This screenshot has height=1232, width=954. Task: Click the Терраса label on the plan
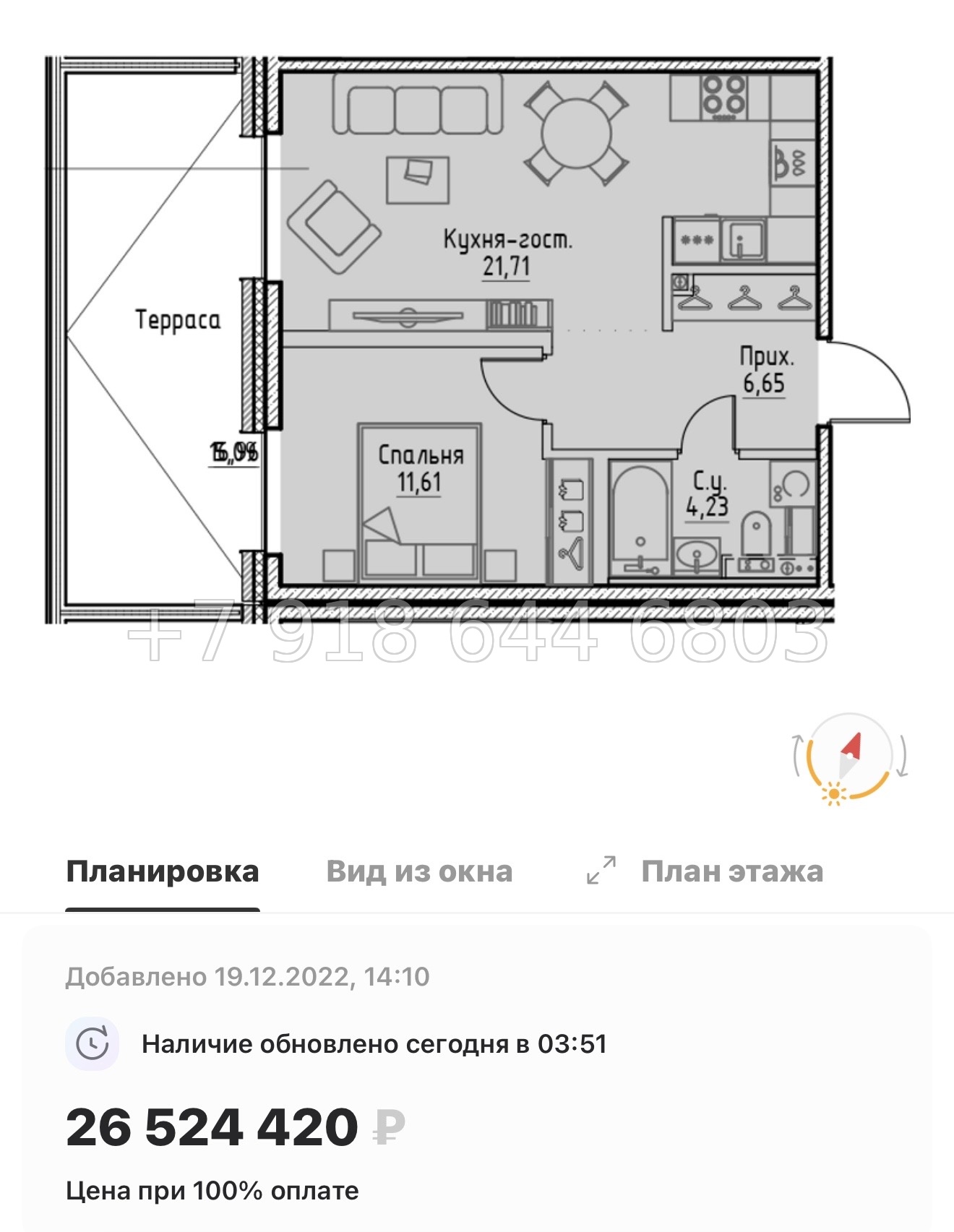pyautogui.click(x=176, y=320)
